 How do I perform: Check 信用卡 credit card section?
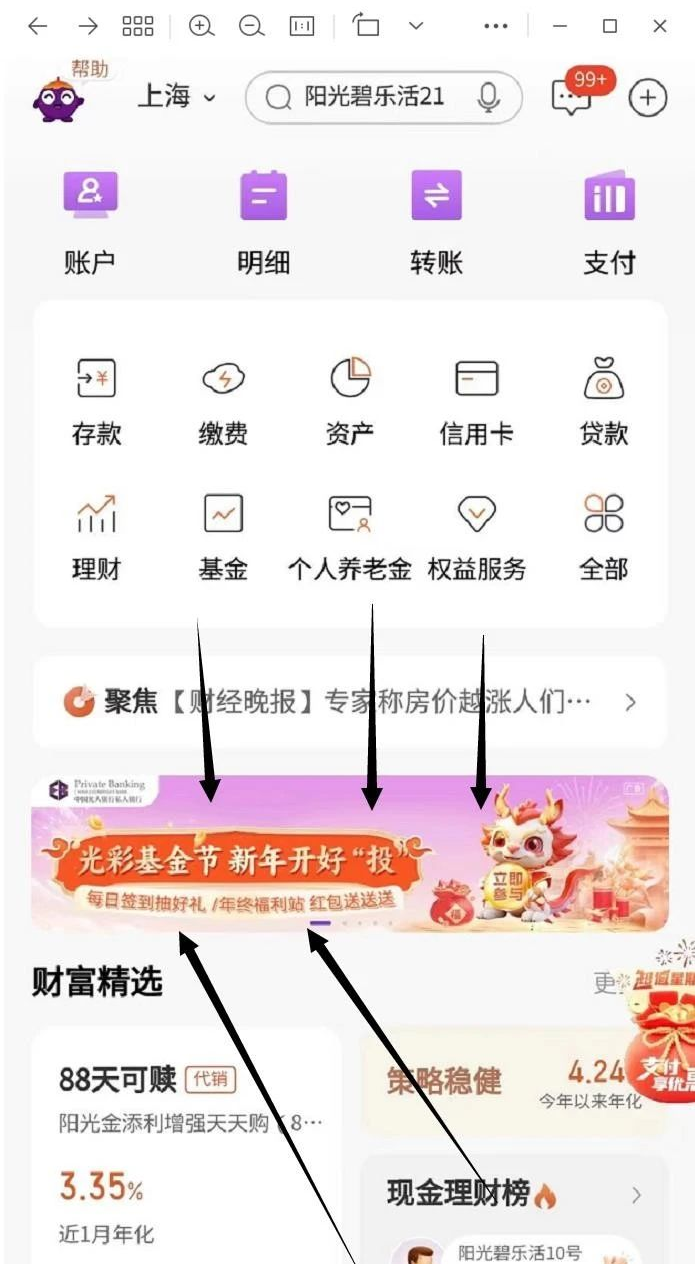[x=476, y=400]
